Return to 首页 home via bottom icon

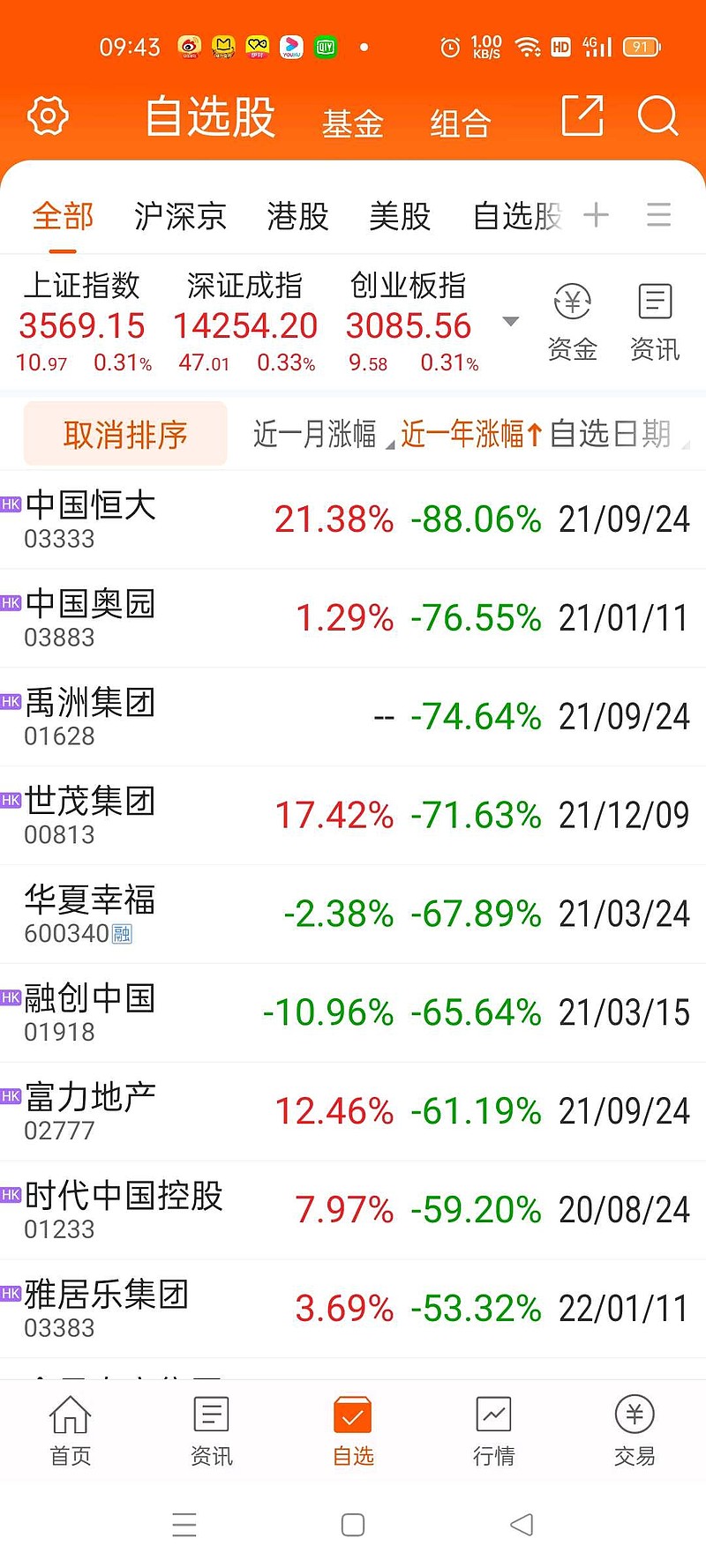pos(70,1429)
